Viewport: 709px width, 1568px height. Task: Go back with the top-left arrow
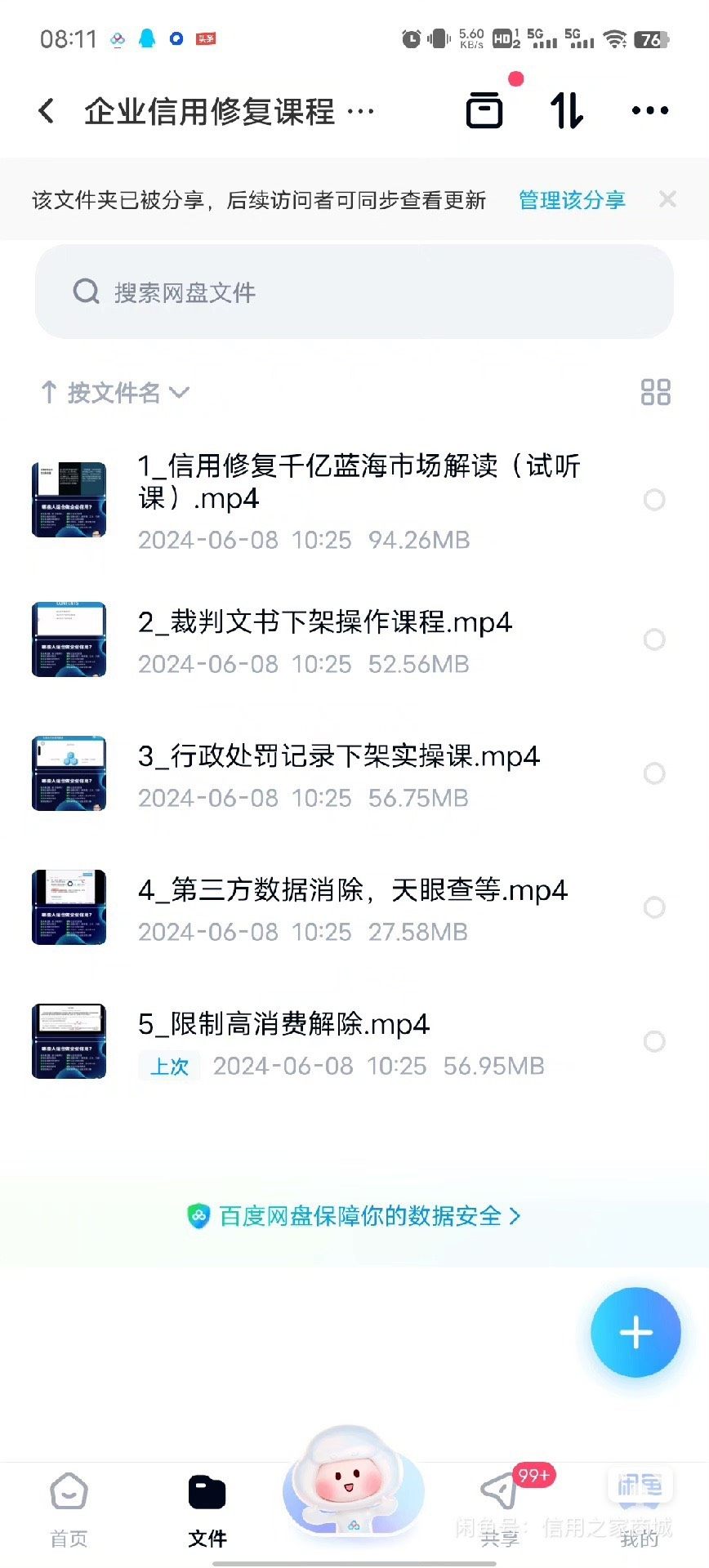(x=47, y=111)
